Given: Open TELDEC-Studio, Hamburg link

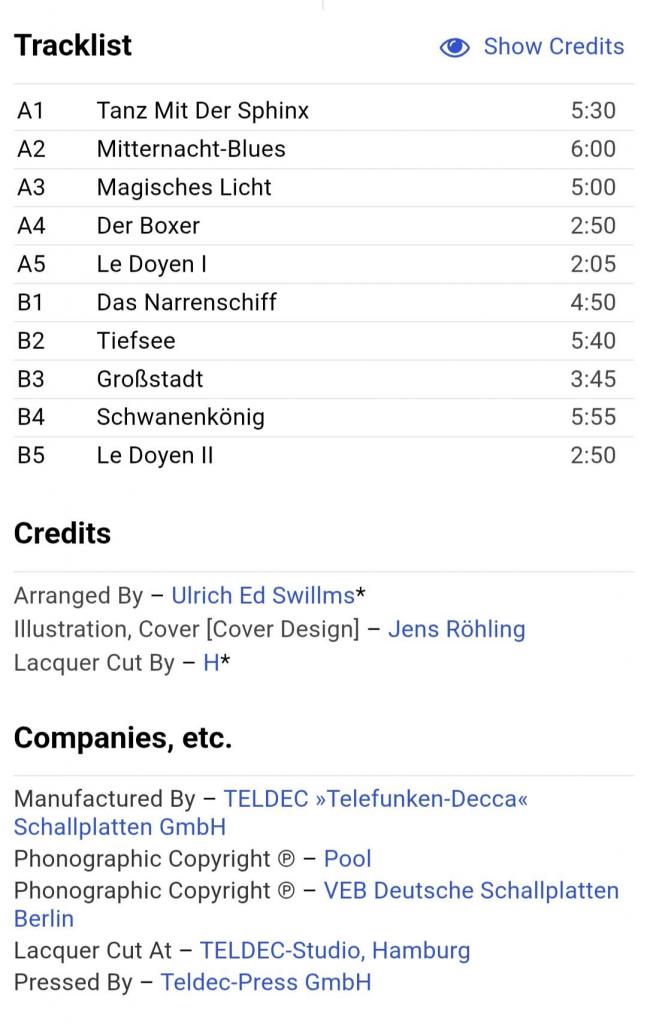Looking at the screenshot, I should (x=334, y=950).
